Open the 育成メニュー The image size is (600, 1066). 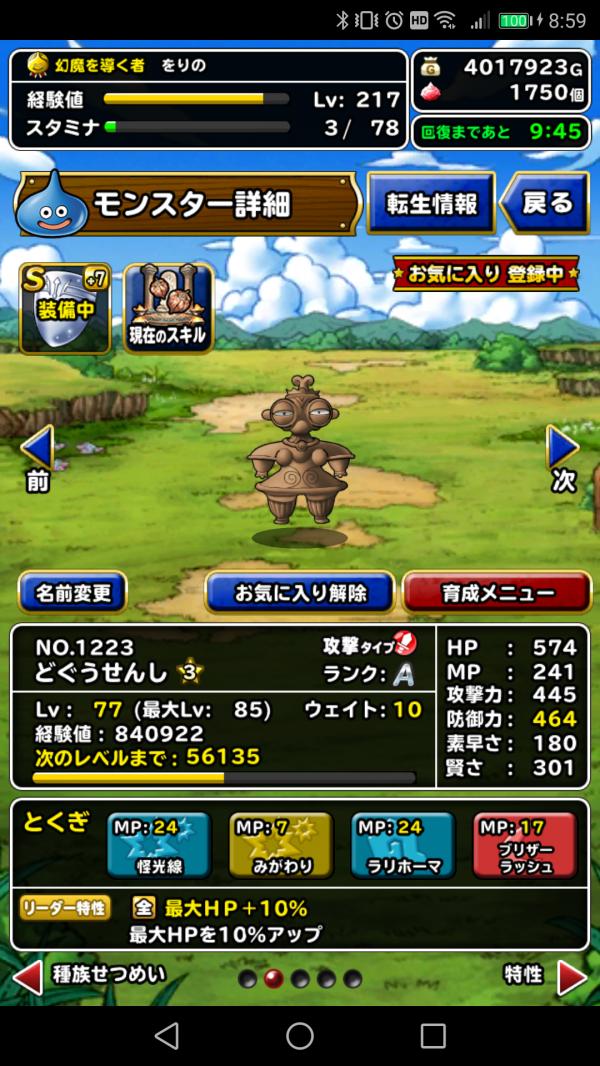click(x=497, y=592)
